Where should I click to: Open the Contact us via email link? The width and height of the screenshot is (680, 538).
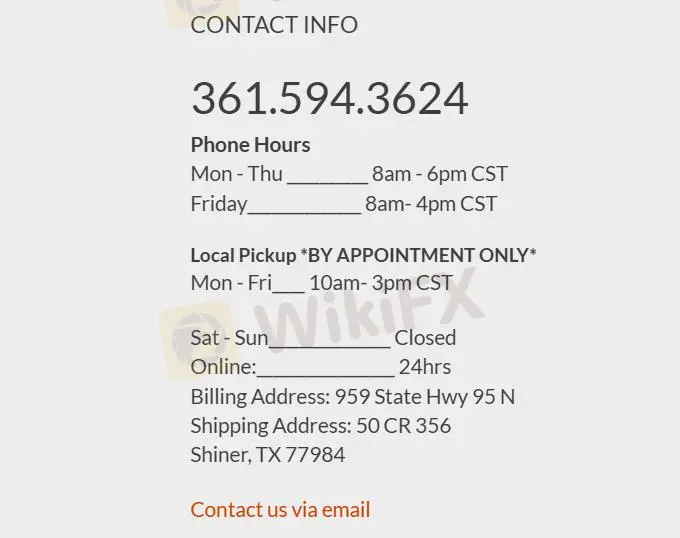pyautogui.click(x=280, y=510)
